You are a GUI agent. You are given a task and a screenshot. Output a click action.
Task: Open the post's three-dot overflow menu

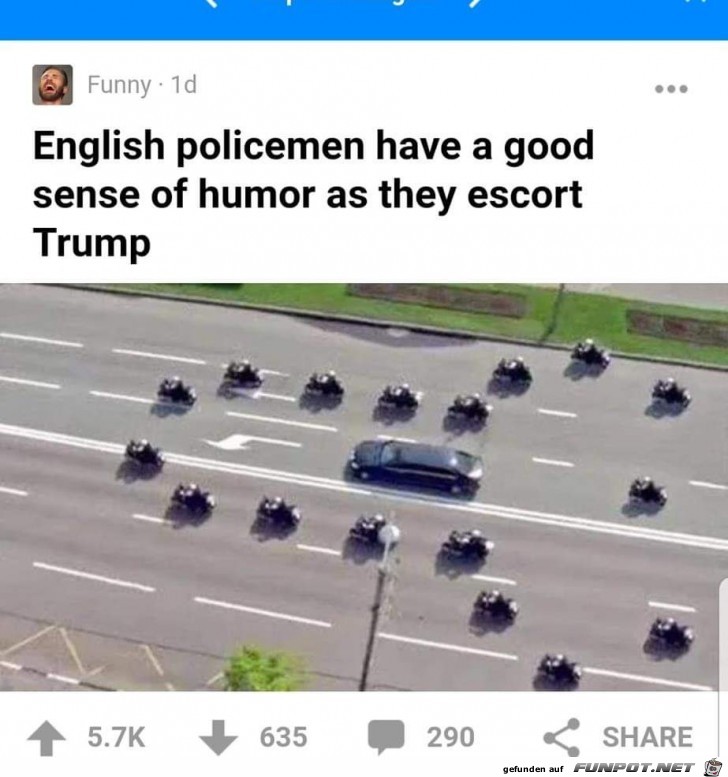point(671,89)
